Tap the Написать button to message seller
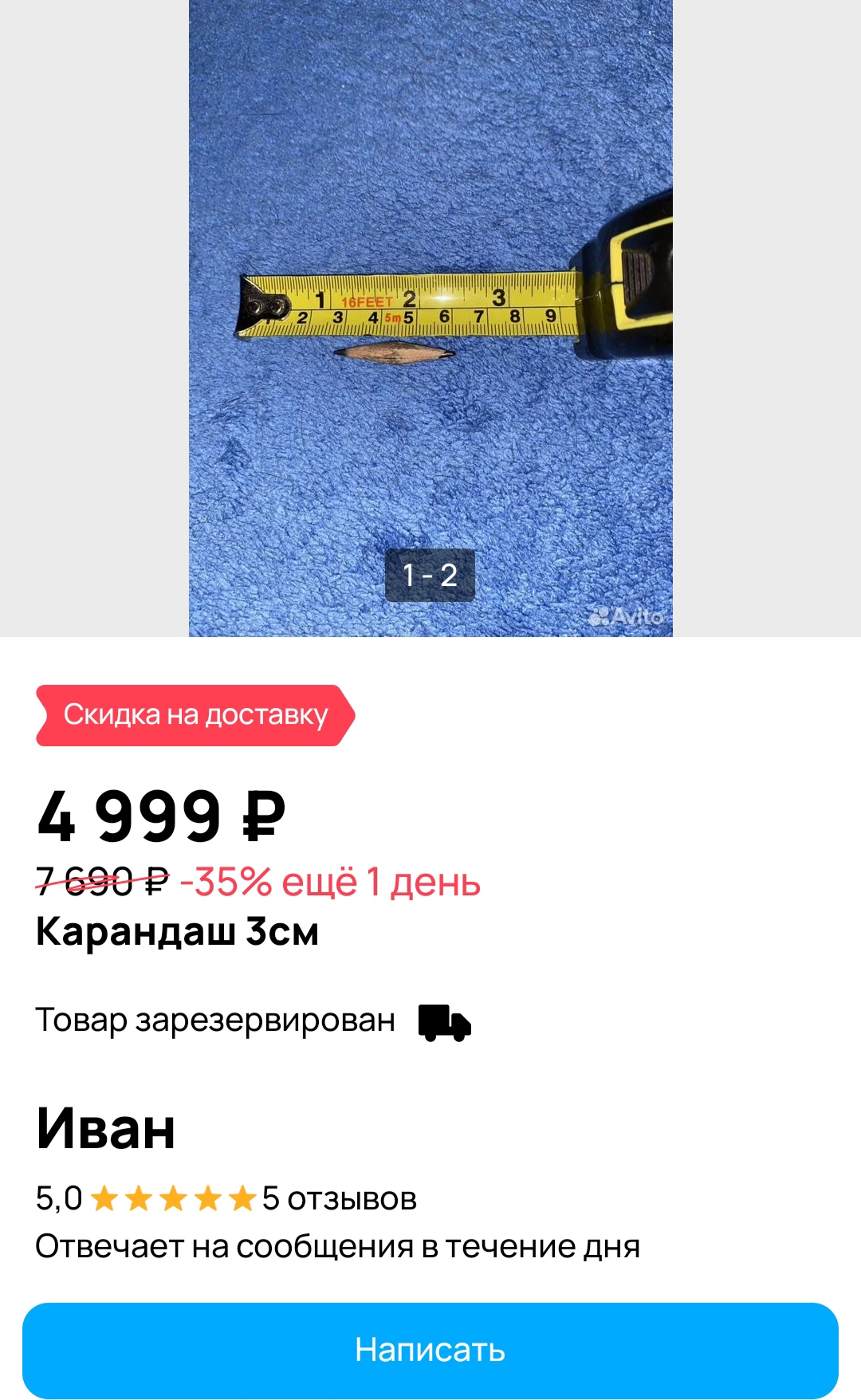 tap(431, 1349)
